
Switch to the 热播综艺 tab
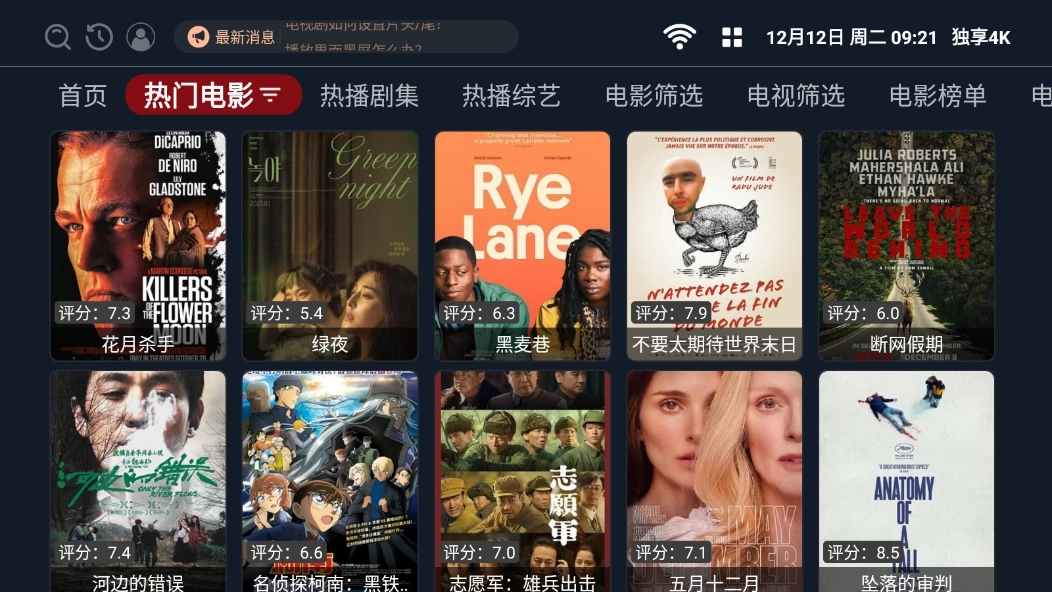(511, 96)
